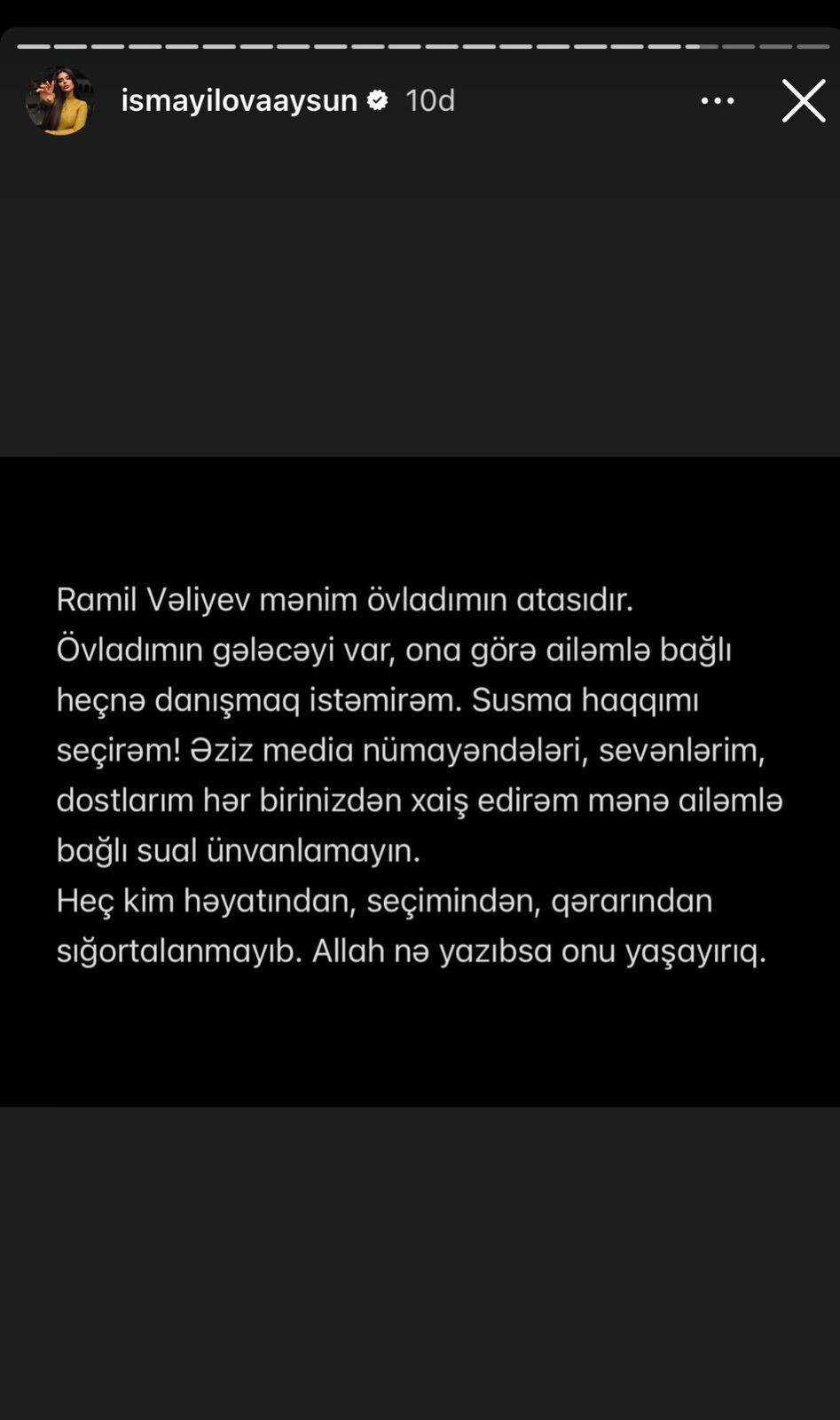Click the X icon in the top right corner
840x1420 pixels.
pos(803,100)
